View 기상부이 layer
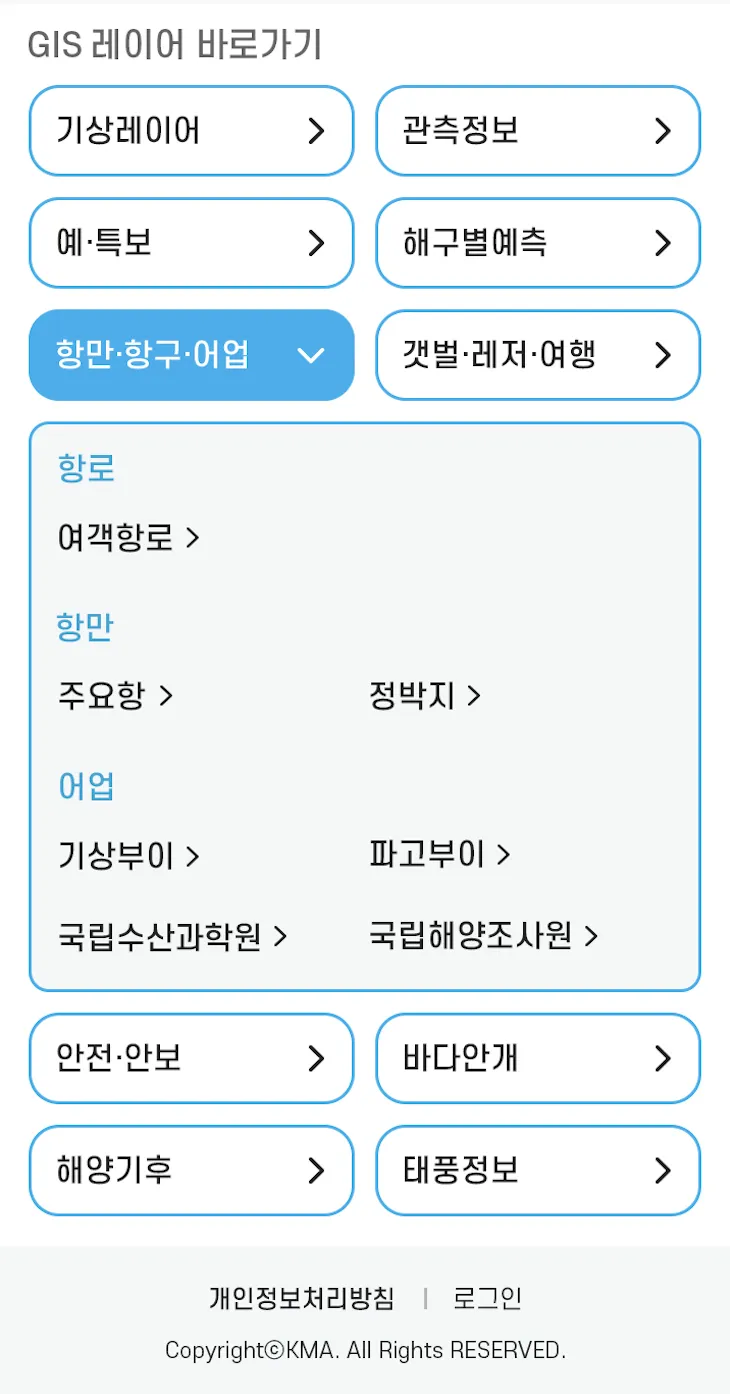Viewport: 730px width, 1394px height. [x=129, y=856]
